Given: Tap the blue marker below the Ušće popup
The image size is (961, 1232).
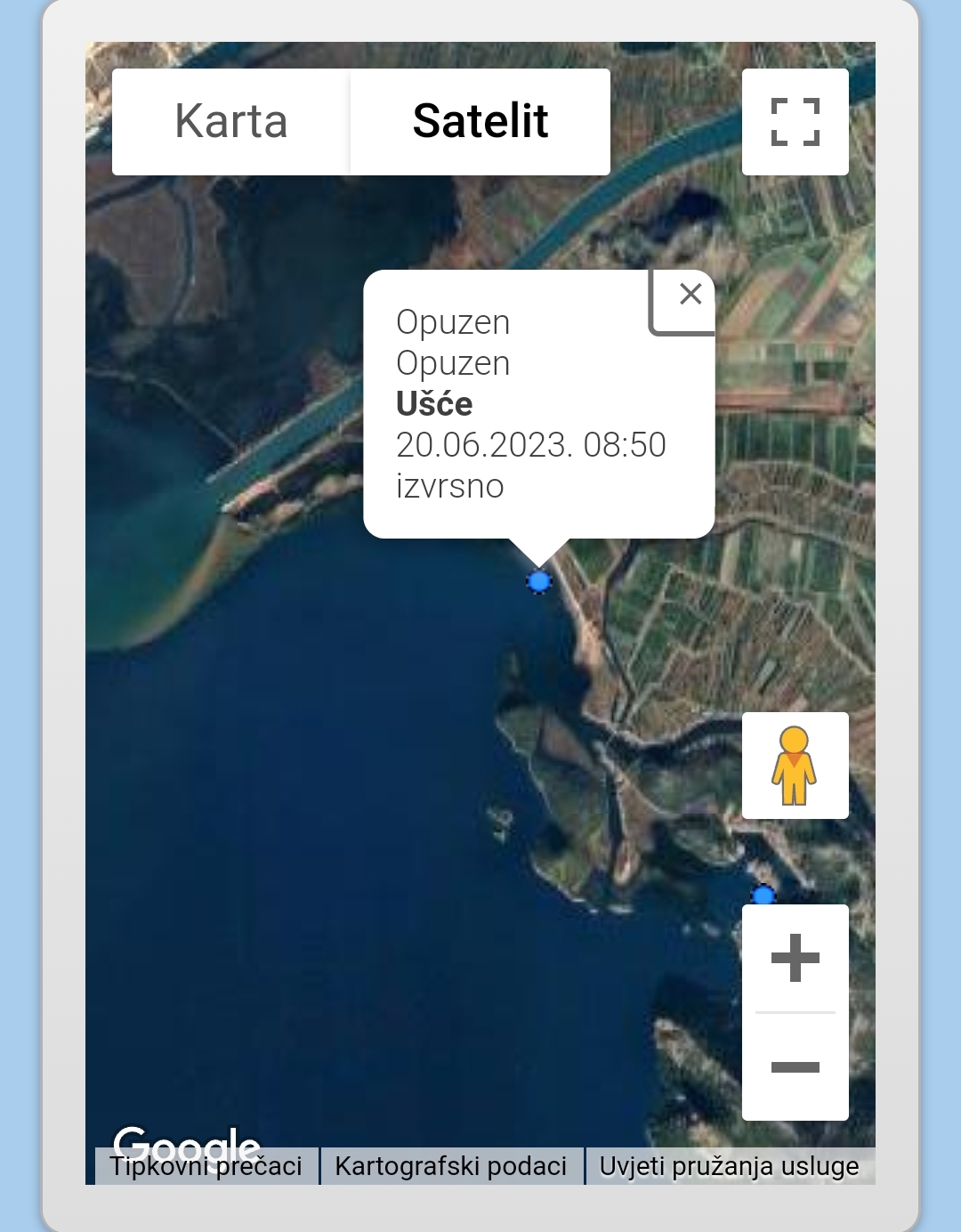Looking at the screenshot, I should pos(539,582).
